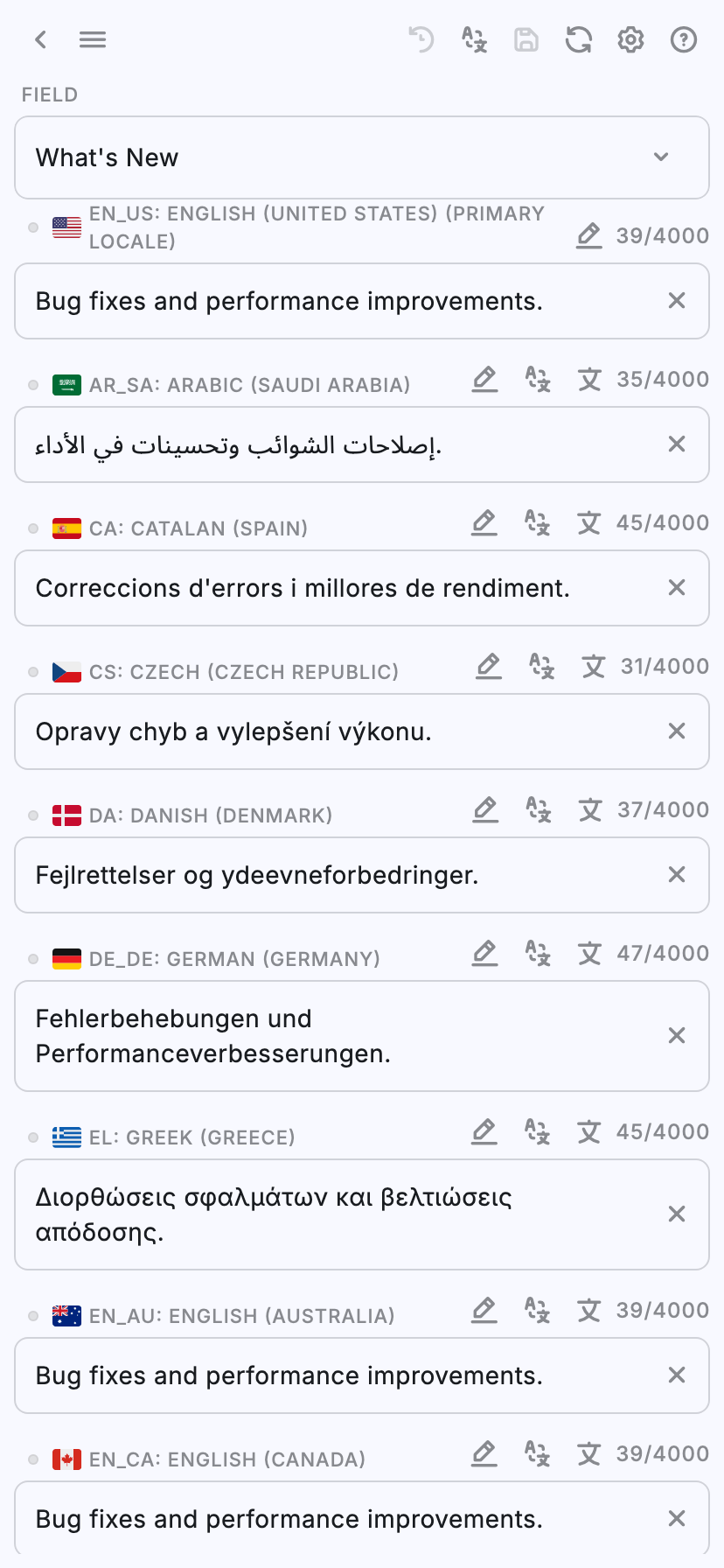Open the hamburger menu
Image resolution: width=724 pixels, height=1568 pixels.
[x=93, y=39]
